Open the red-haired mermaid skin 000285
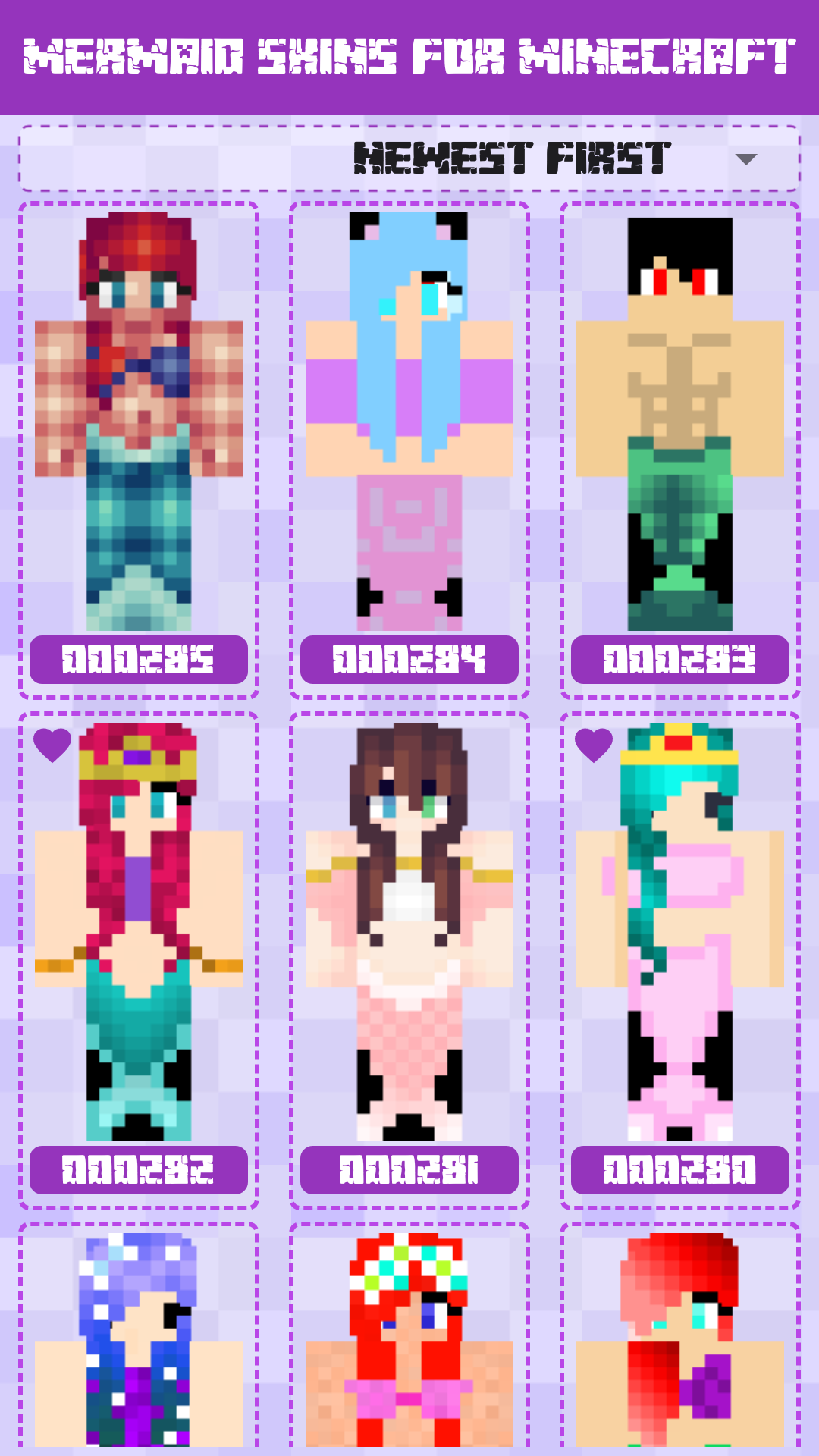 point(139,425)
